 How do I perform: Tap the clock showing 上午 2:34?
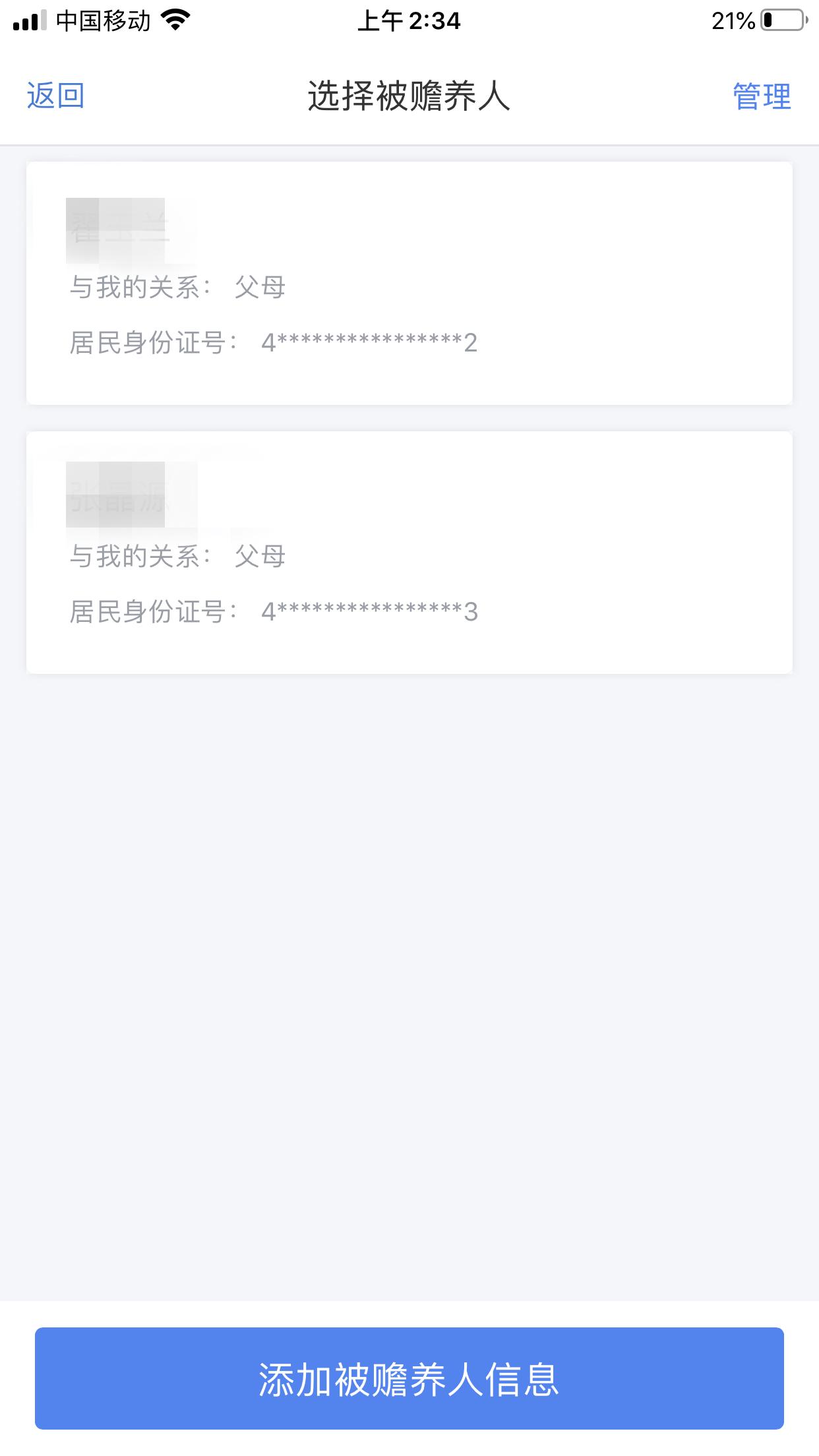point(409,21)
